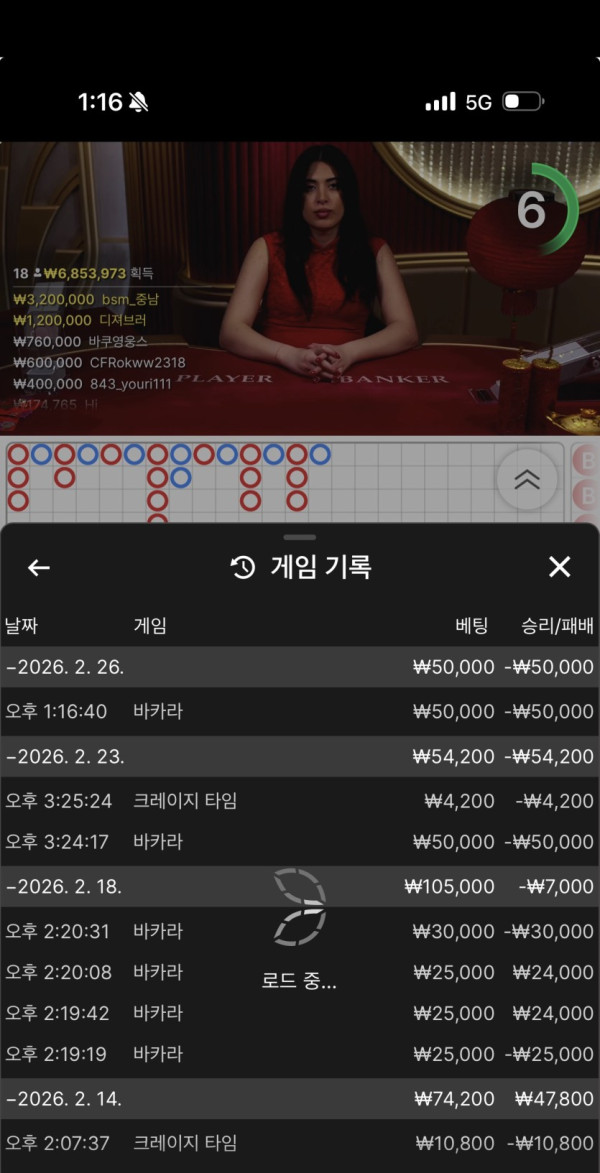Select the 오후 2:19:19 바카라 record
The image size is (600, 1173).
[x=299, y=1054]
